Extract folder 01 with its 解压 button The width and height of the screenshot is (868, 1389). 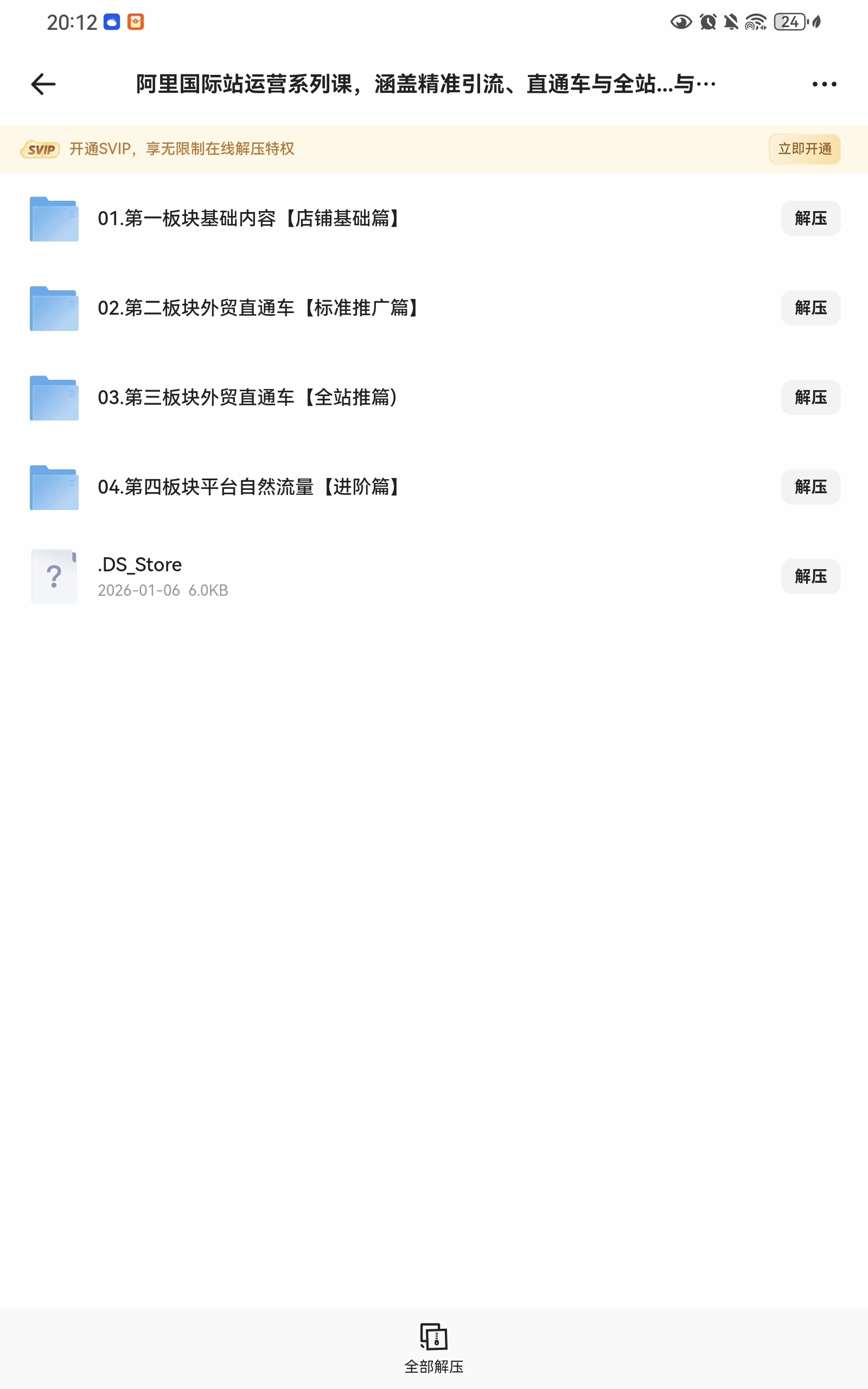(810, 219)
